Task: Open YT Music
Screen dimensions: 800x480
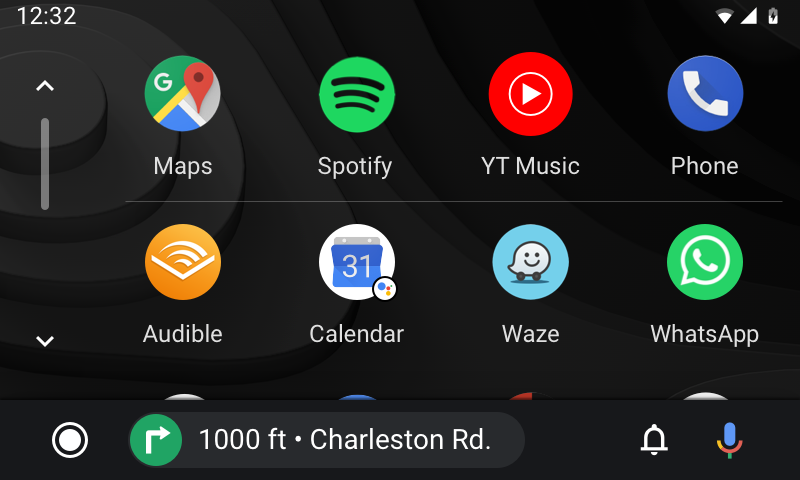Action: [530, 95]
